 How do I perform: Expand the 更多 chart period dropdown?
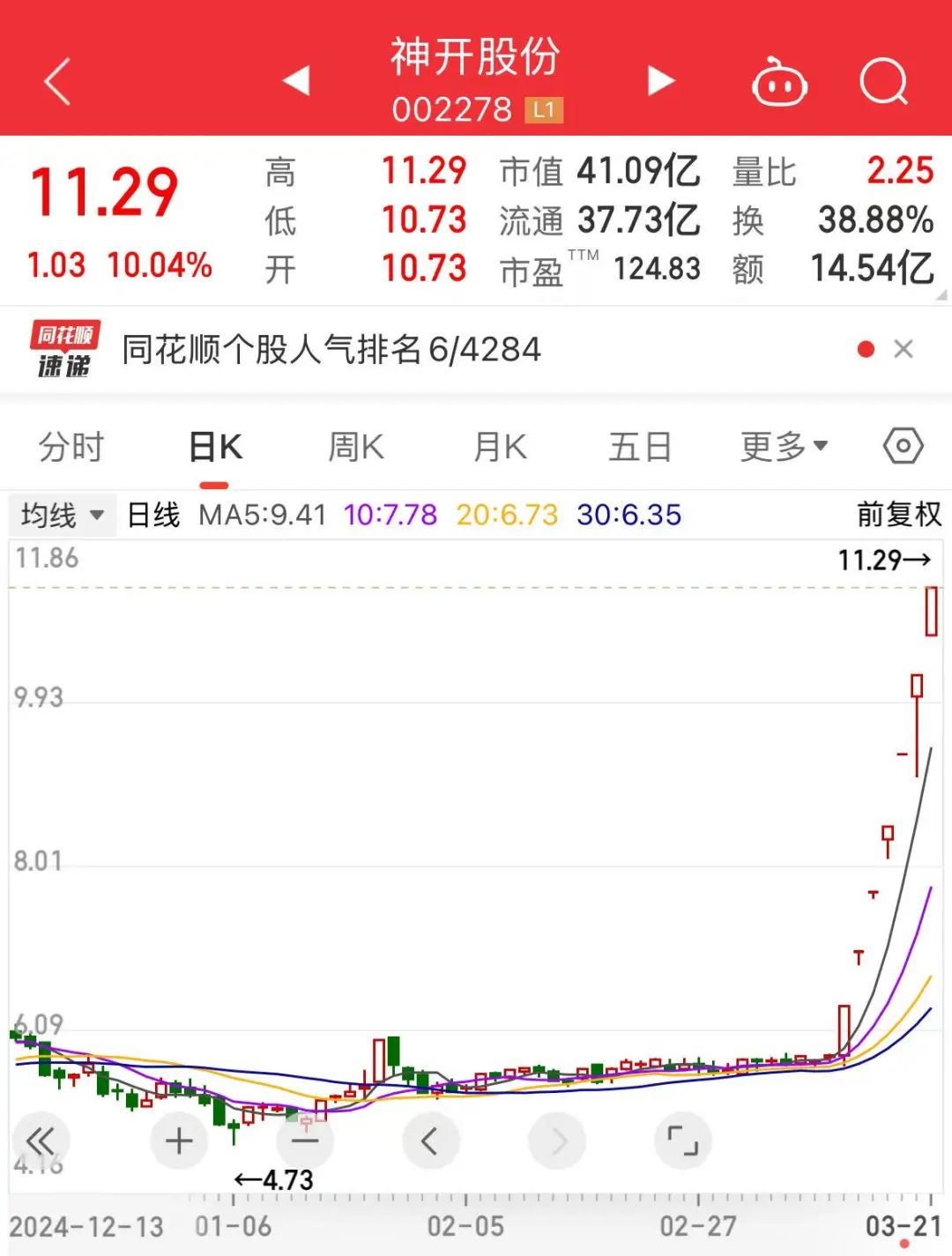click(784, 447)
